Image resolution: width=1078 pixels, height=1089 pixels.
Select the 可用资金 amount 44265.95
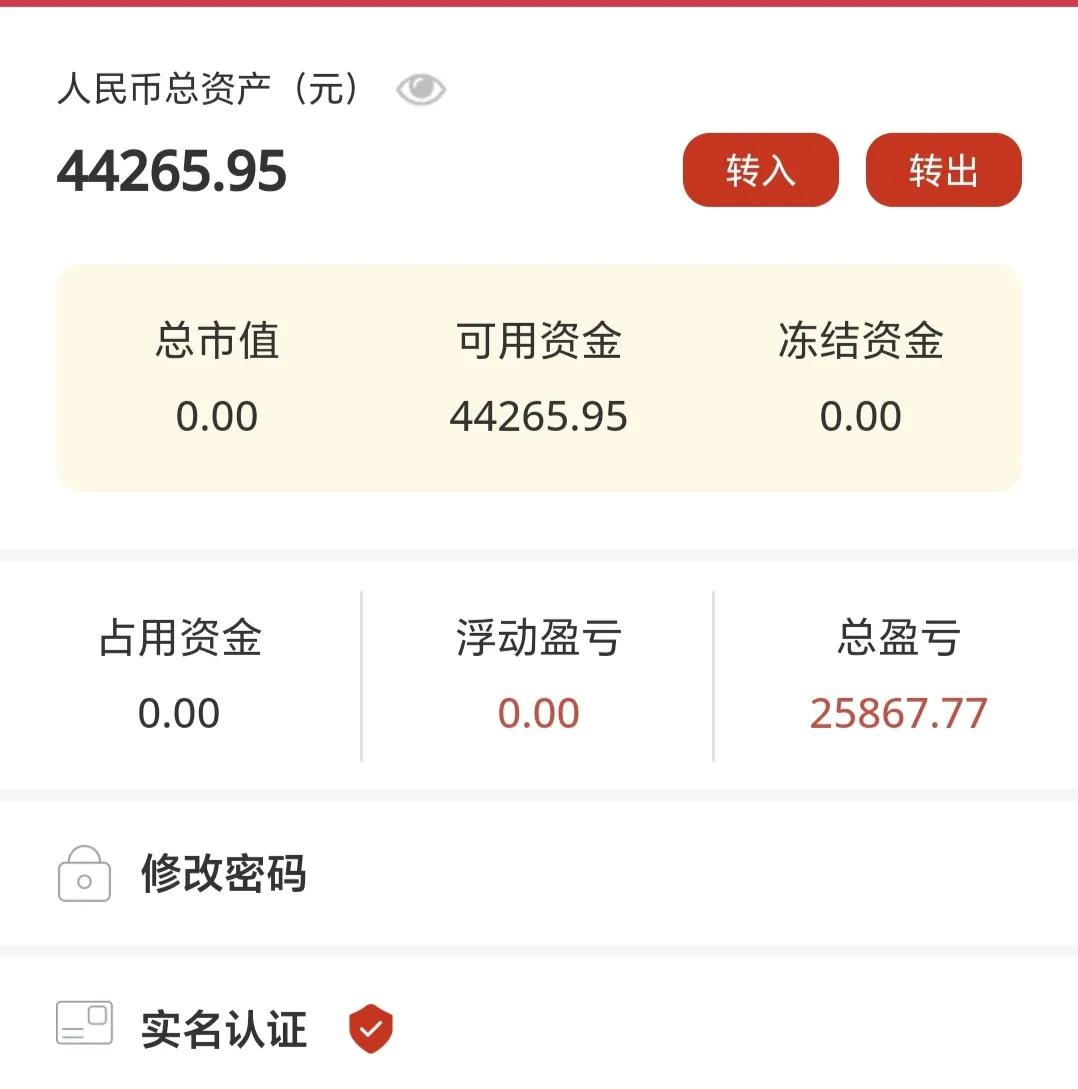coord(540,416)
